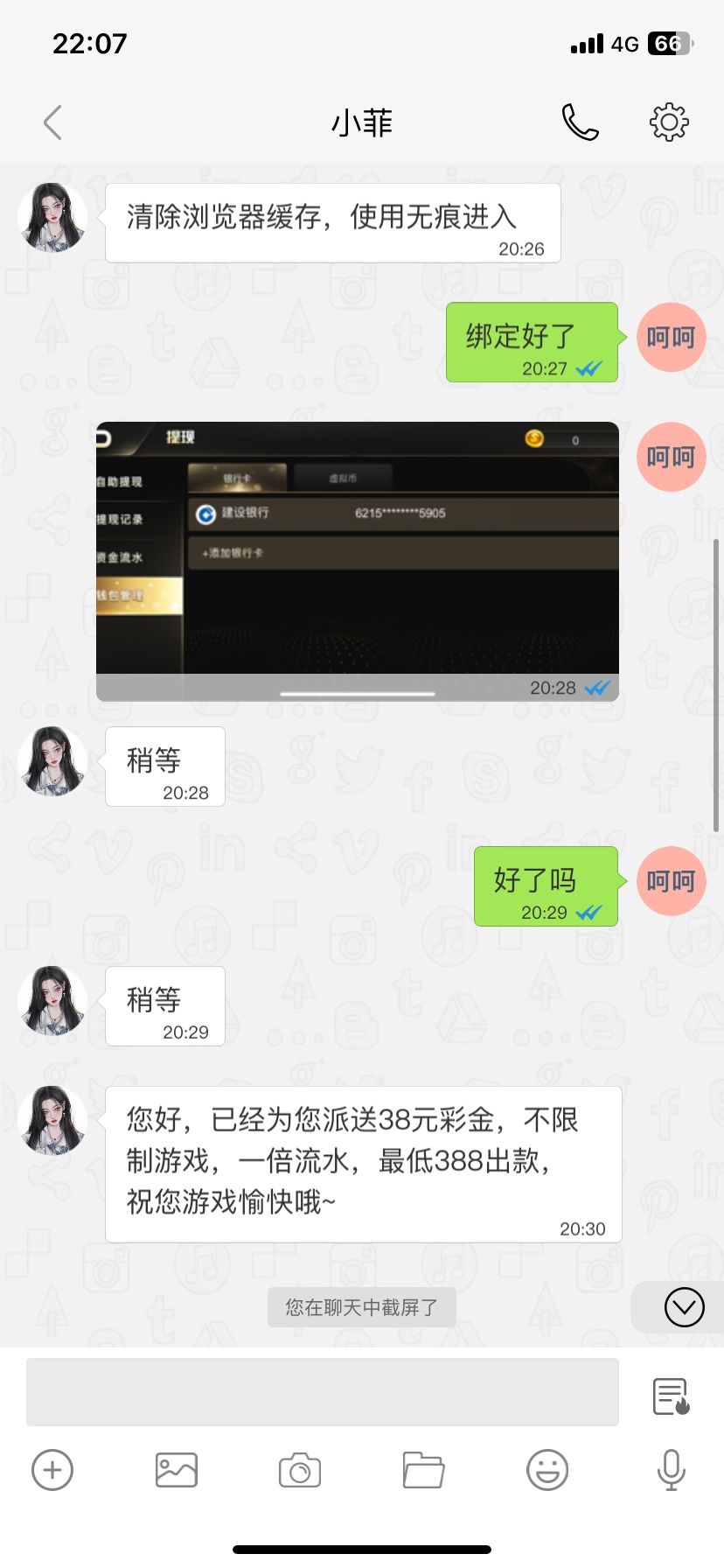Start a voice call with 小菲
This screenshot has height=1568, width=724.
(x=580, y=122)
